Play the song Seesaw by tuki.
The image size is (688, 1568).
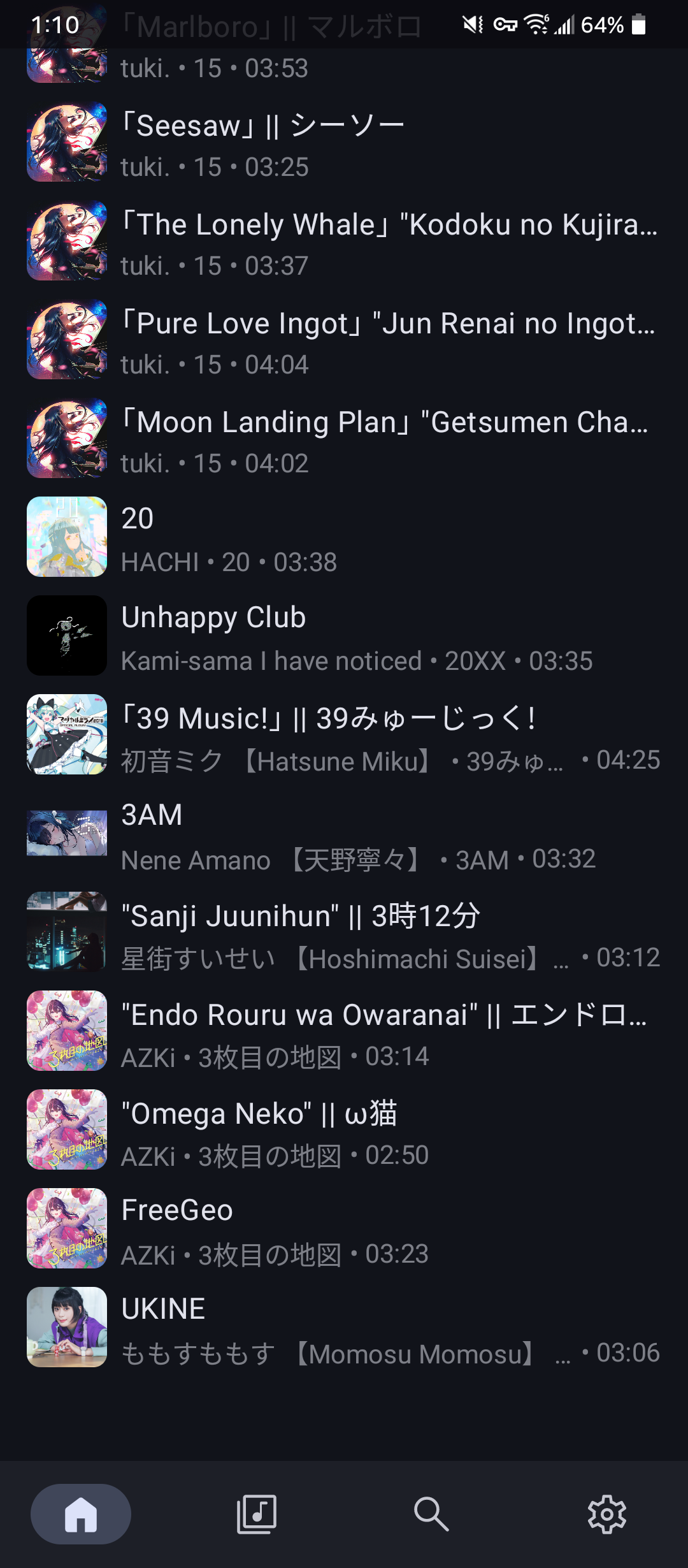pos(344,145)
